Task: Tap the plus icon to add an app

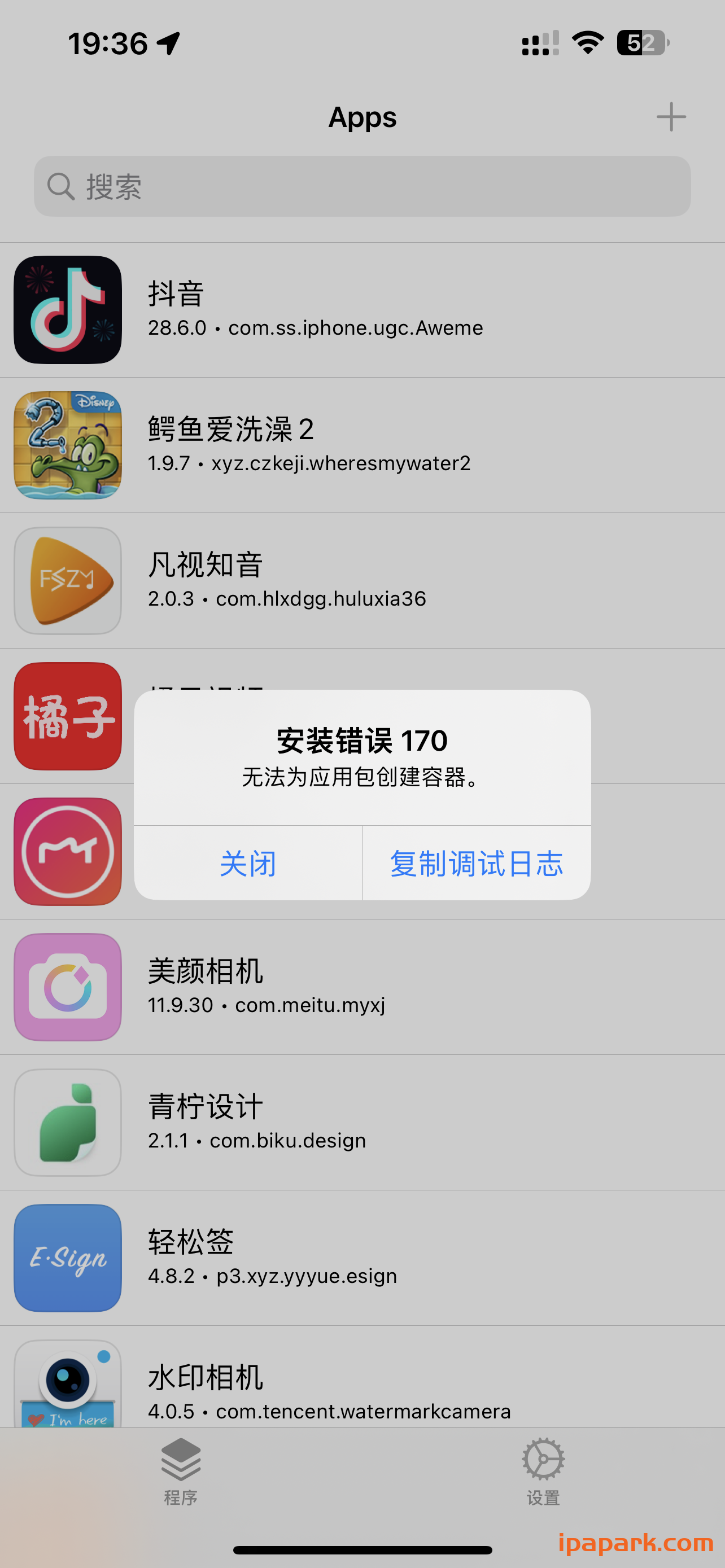Action: point(670,117)
